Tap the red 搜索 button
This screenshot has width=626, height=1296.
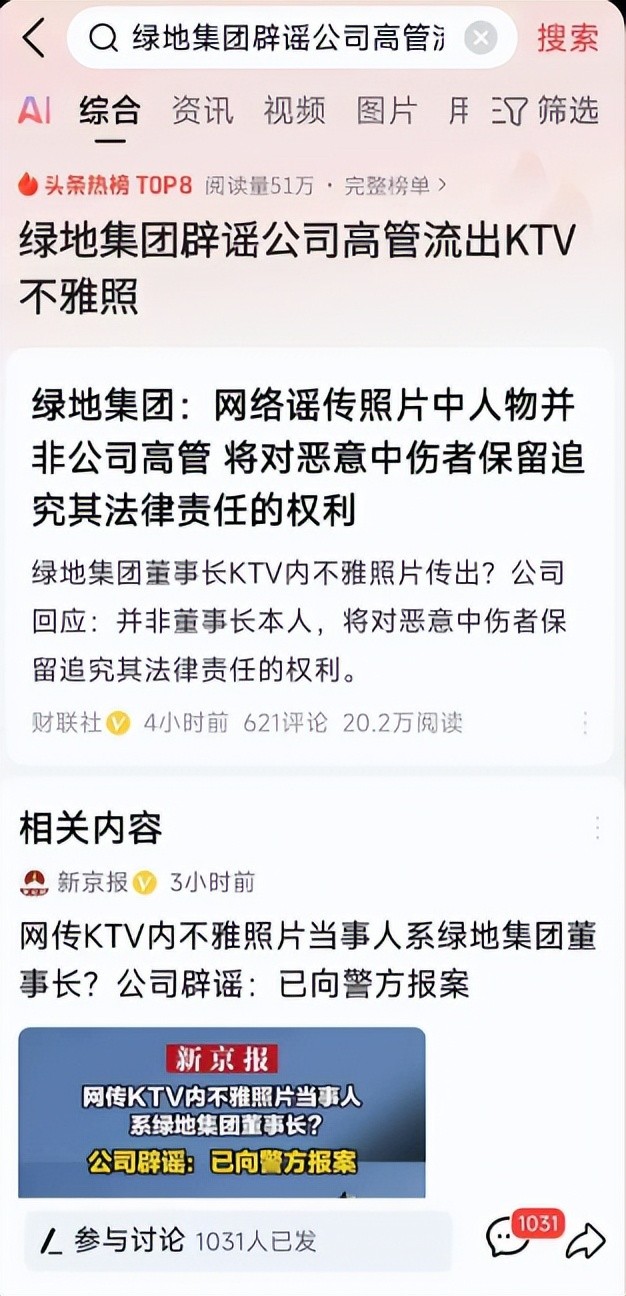(567, 38)
